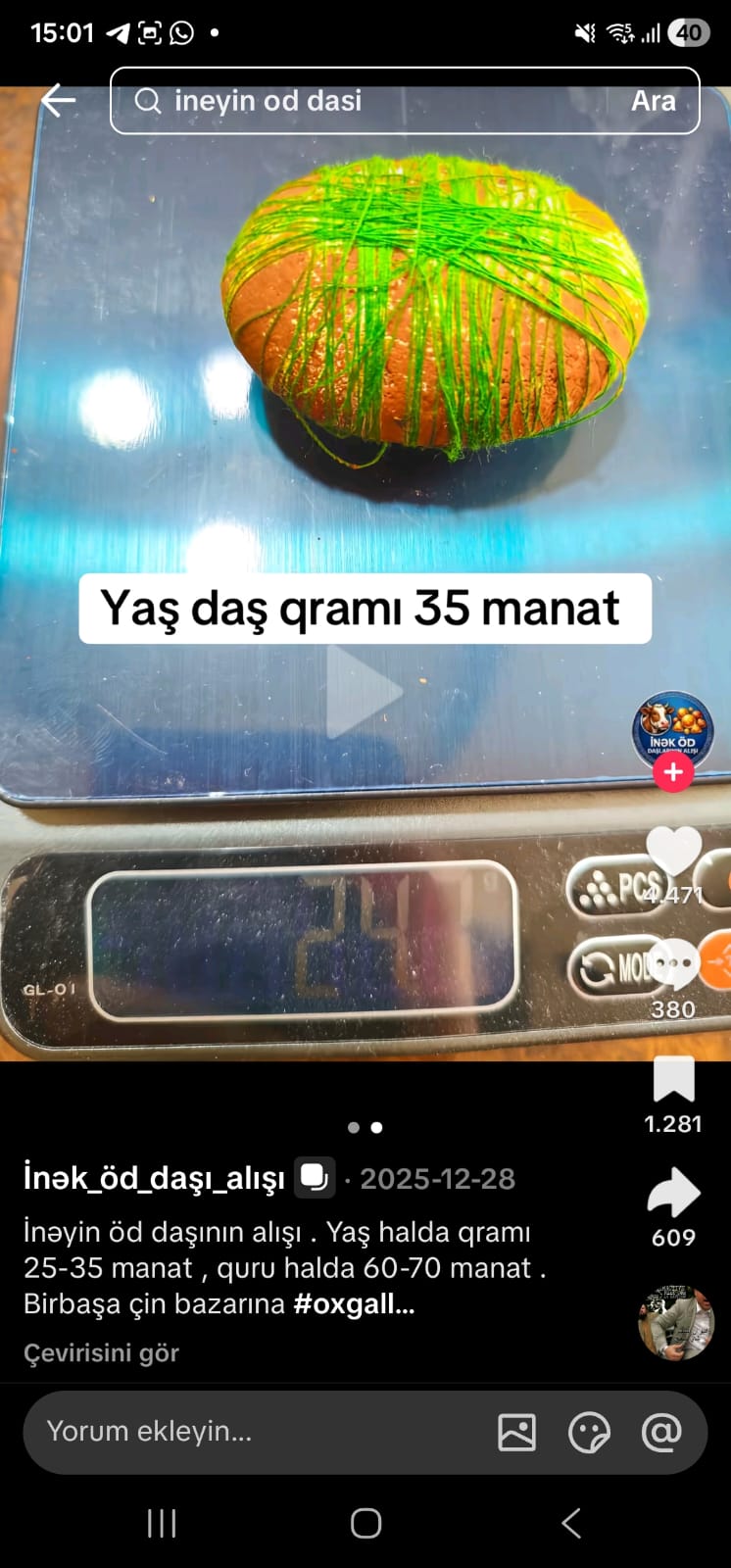Open the spinning sound disc
This screenshot has height=1568, width=731.
[676, 1322]
